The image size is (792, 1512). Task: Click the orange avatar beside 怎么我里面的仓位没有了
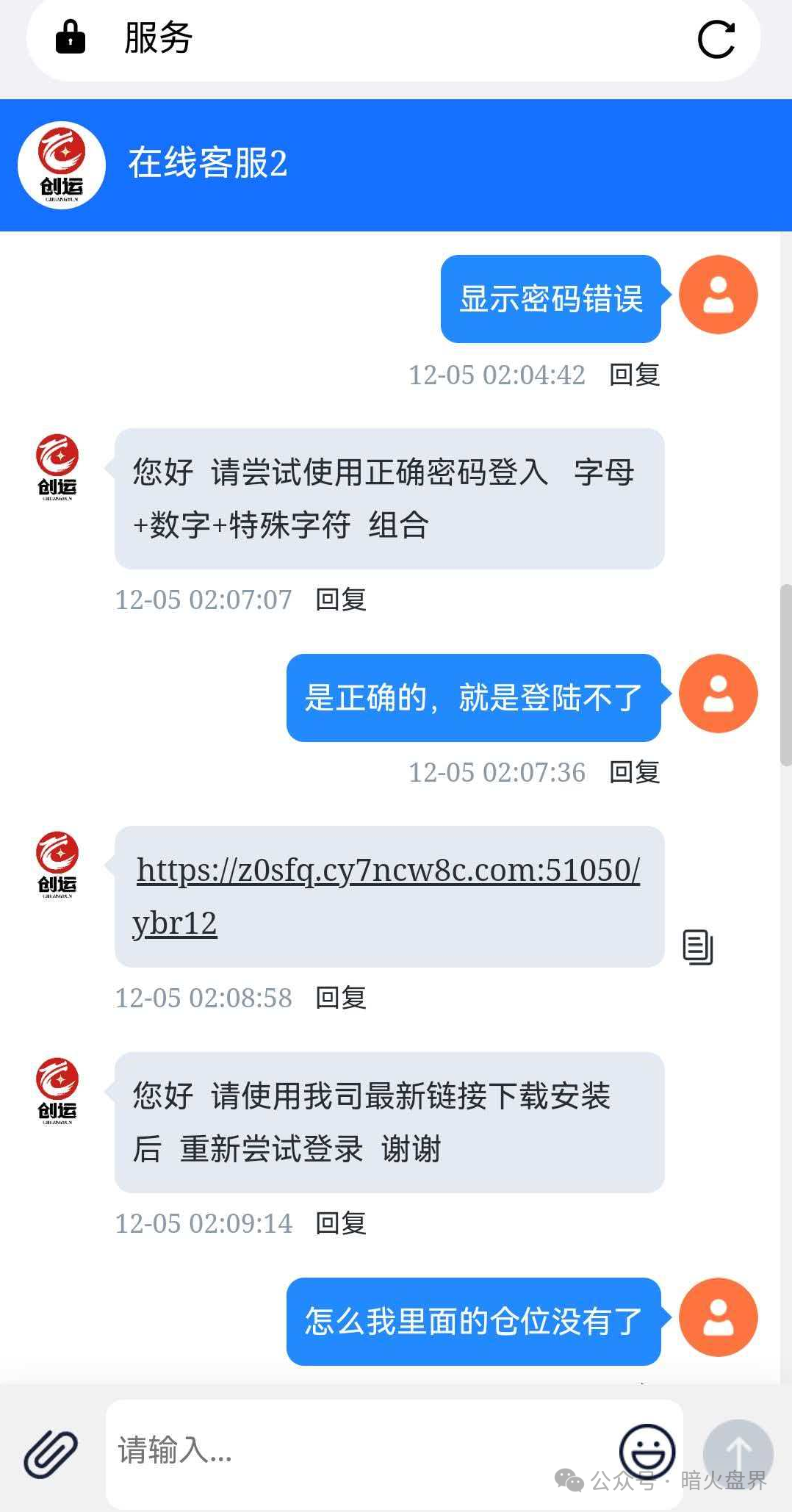[x=718, y=1317]
